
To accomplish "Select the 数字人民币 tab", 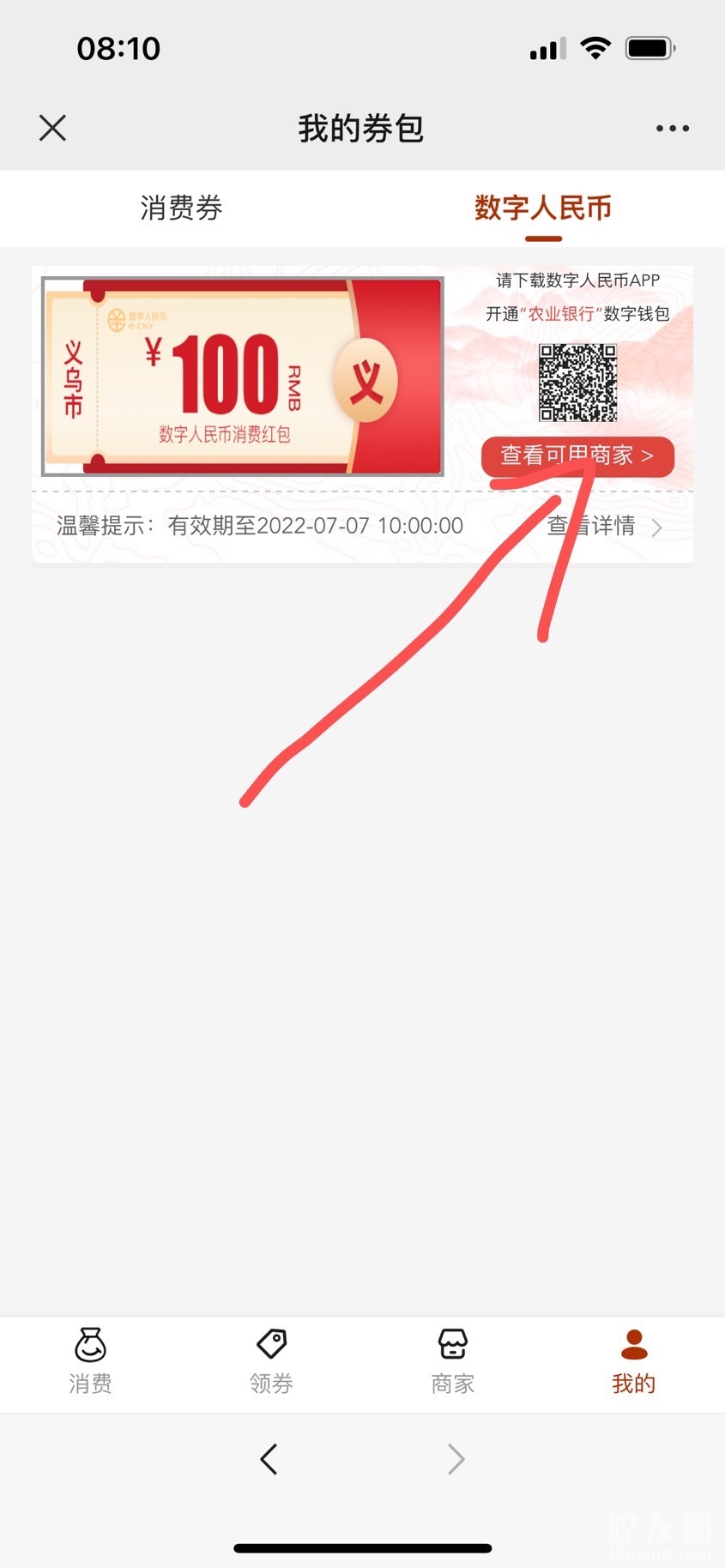I will (542, 208).
